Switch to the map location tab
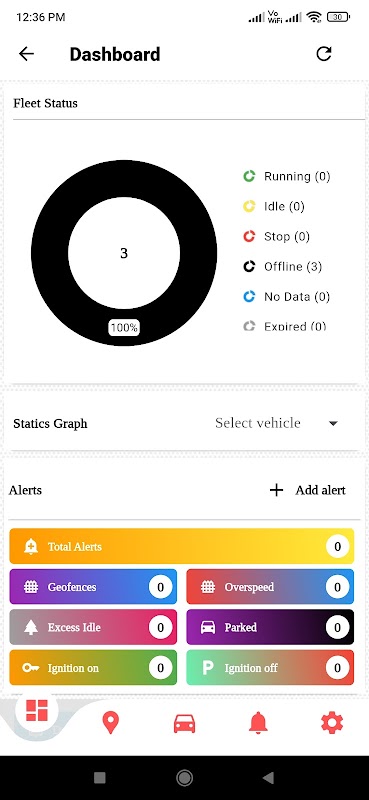Image resolution: width=369 pixels, height=800 pixels. click(x=111, y=723)
